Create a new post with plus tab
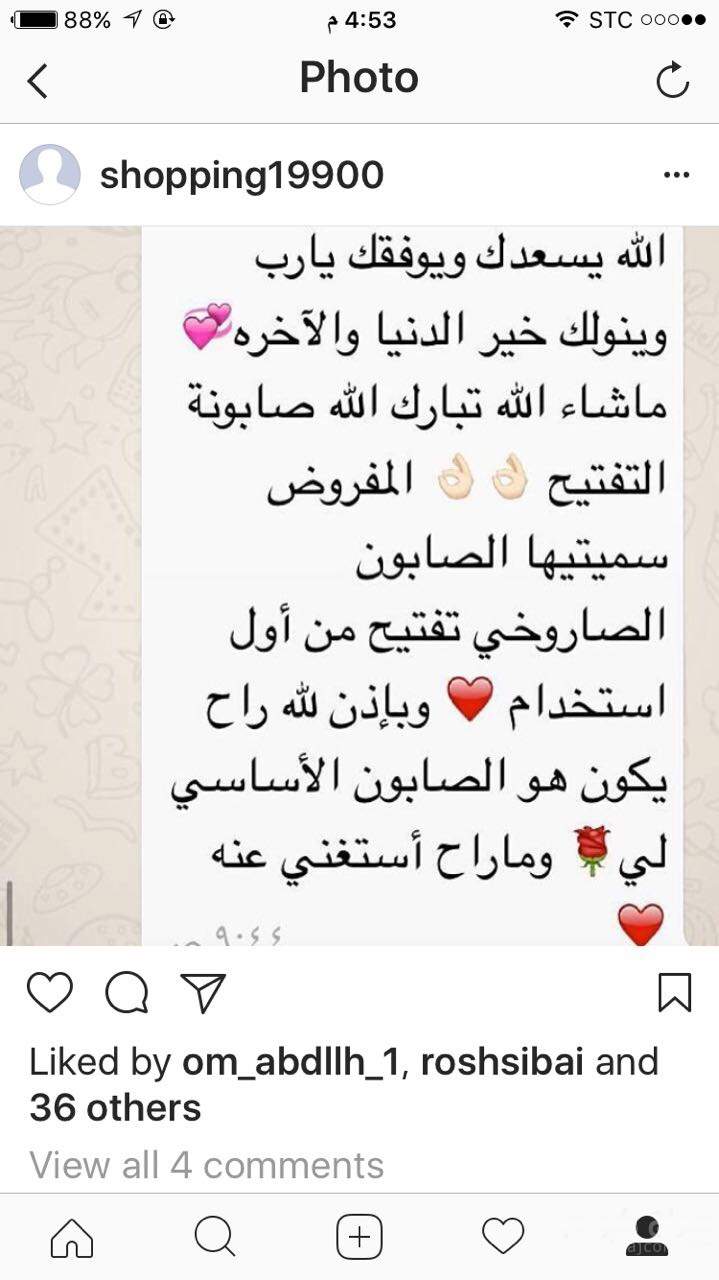The height and width of the screenshot is (1280, 719). (x=359, y=1238)
